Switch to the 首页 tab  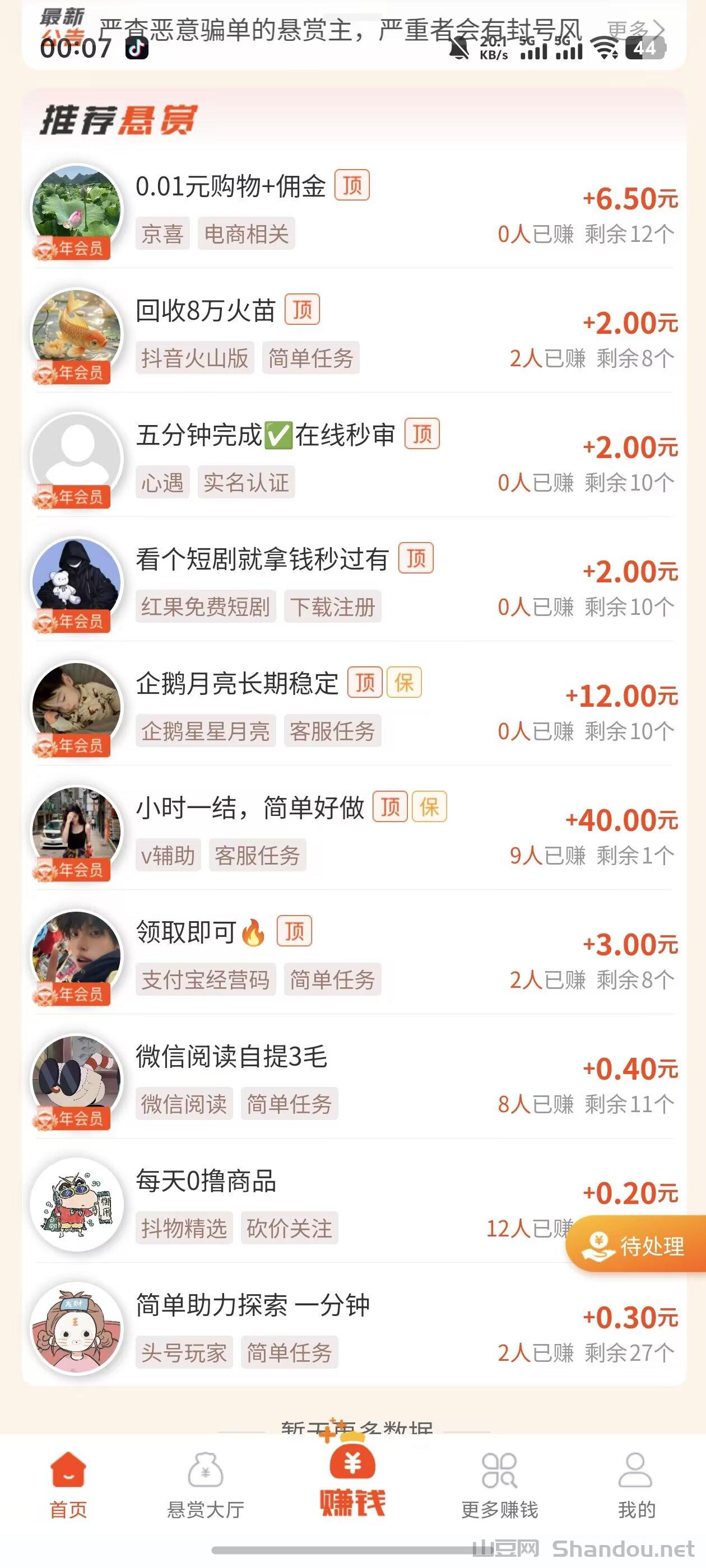(68, 1485)
